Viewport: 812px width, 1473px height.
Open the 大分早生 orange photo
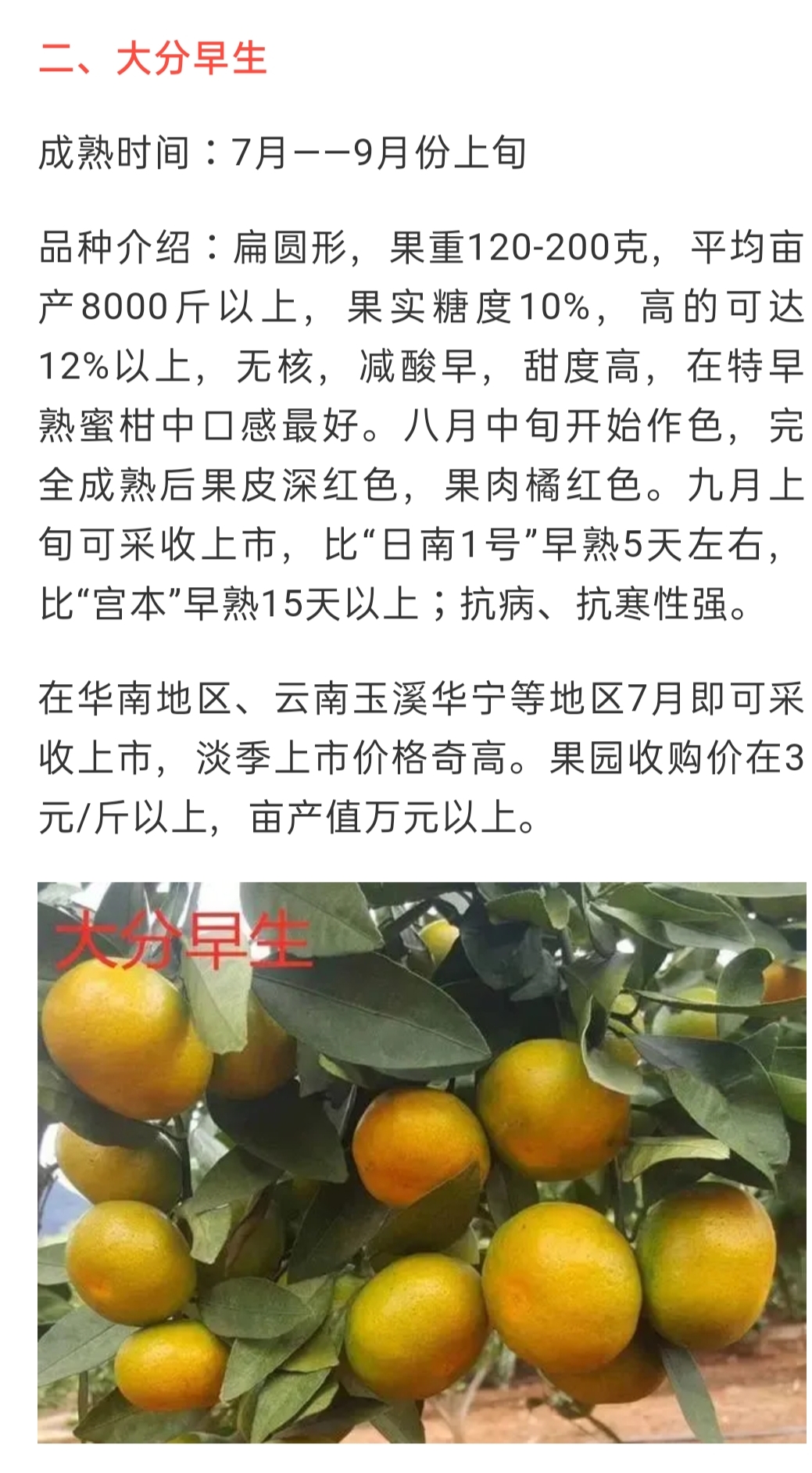point(421,1161)
